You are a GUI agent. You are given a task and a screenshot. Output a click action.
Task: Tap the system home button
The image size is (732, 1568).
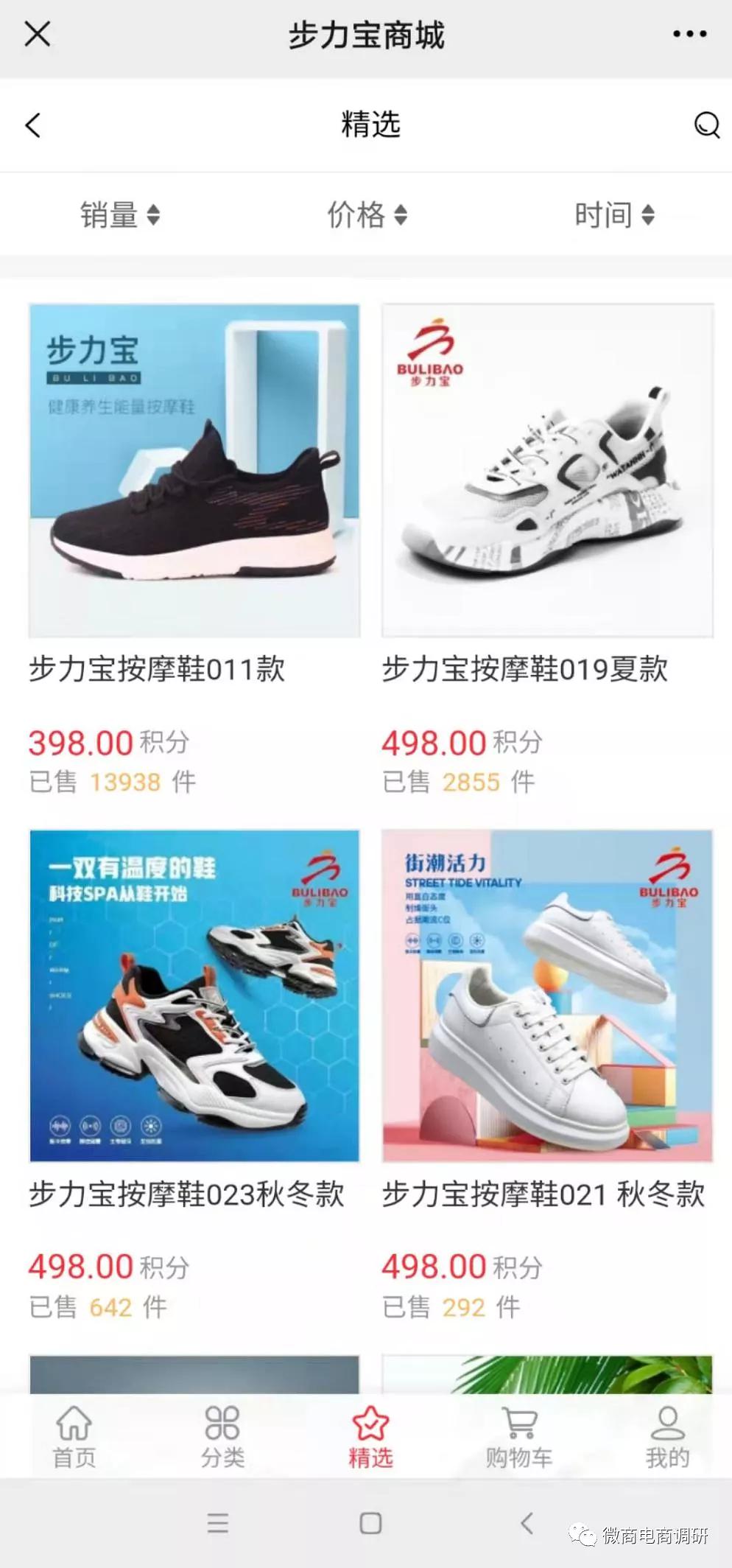(x=370, y=1523)
